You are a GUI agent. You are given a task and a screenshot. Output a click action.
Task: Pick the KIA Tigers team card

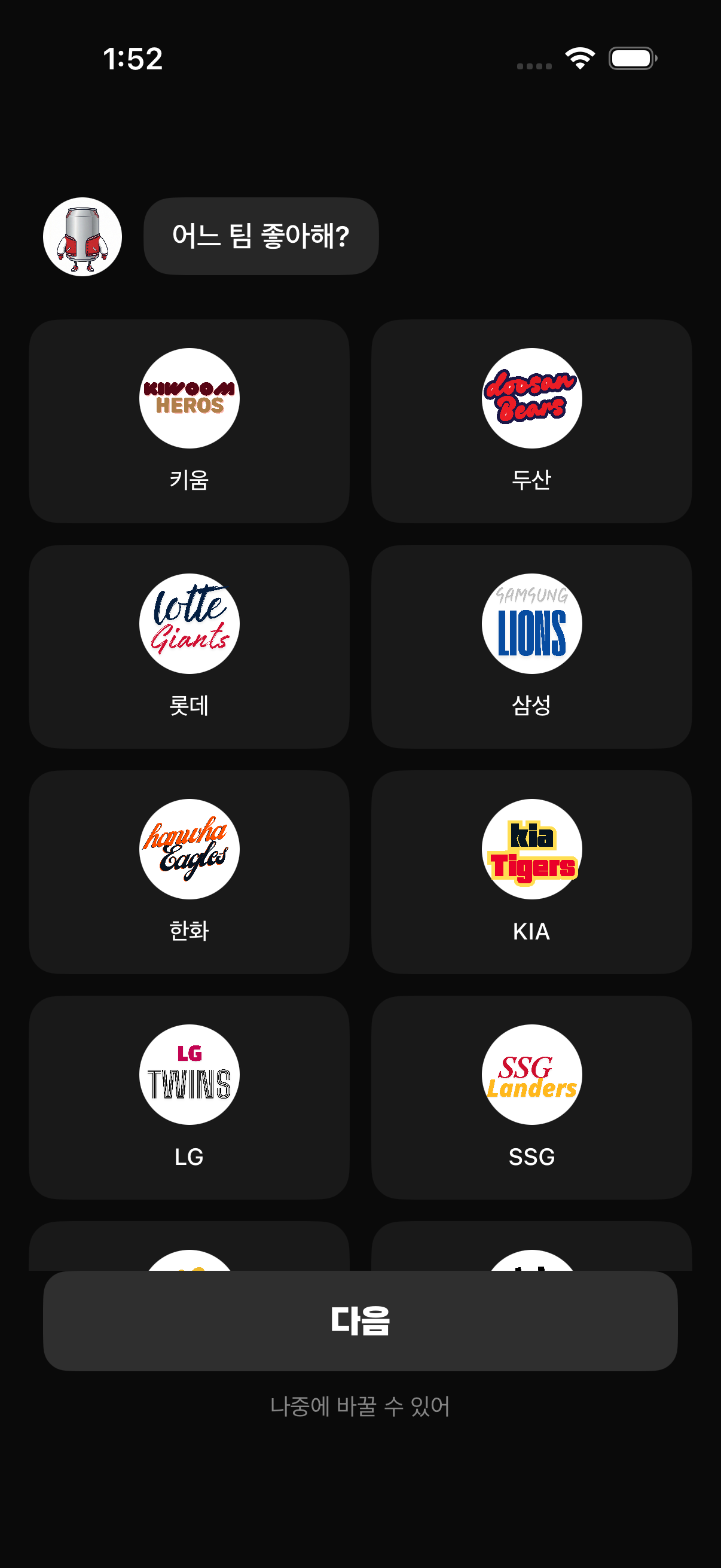point(531,872)
